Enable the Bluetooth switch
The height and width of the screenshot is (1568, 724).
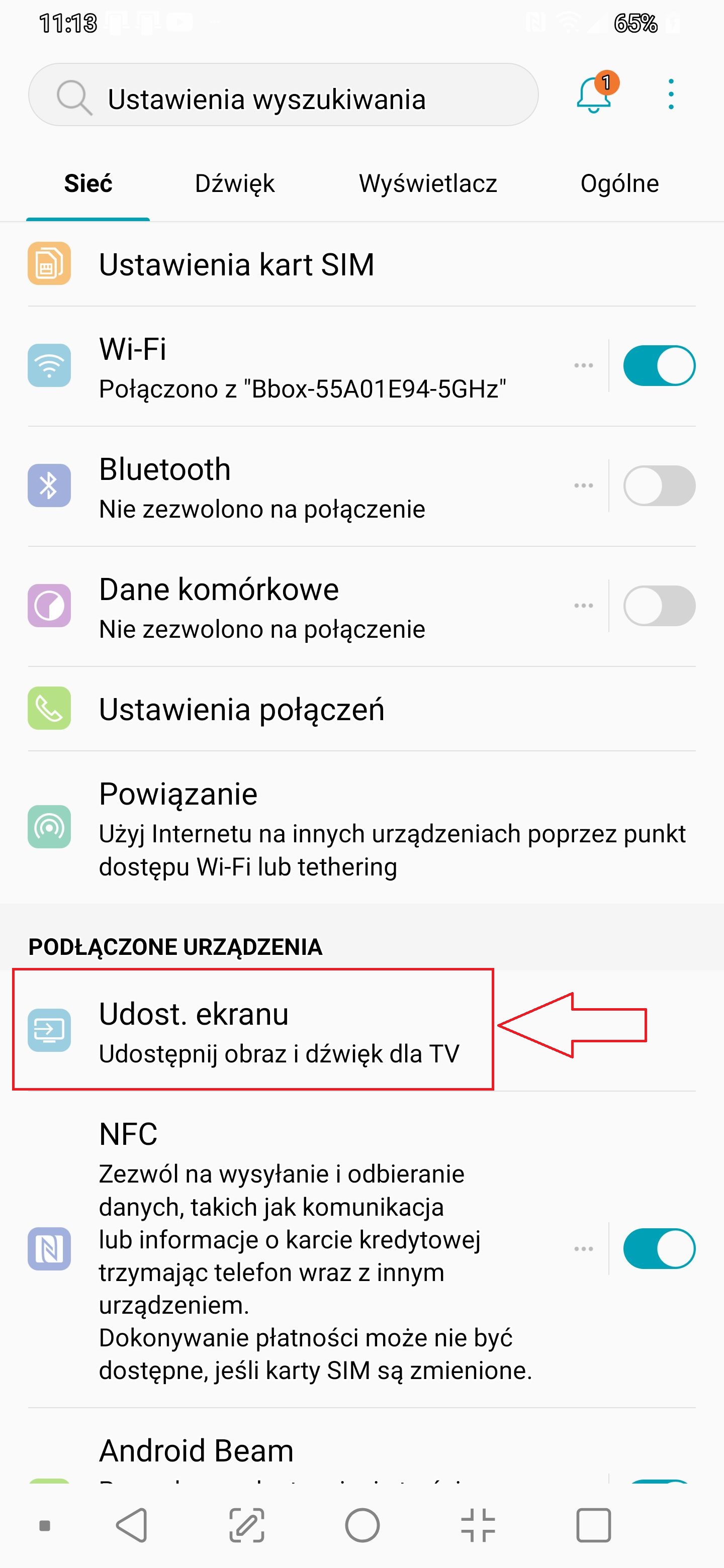[x=659, y=486]
